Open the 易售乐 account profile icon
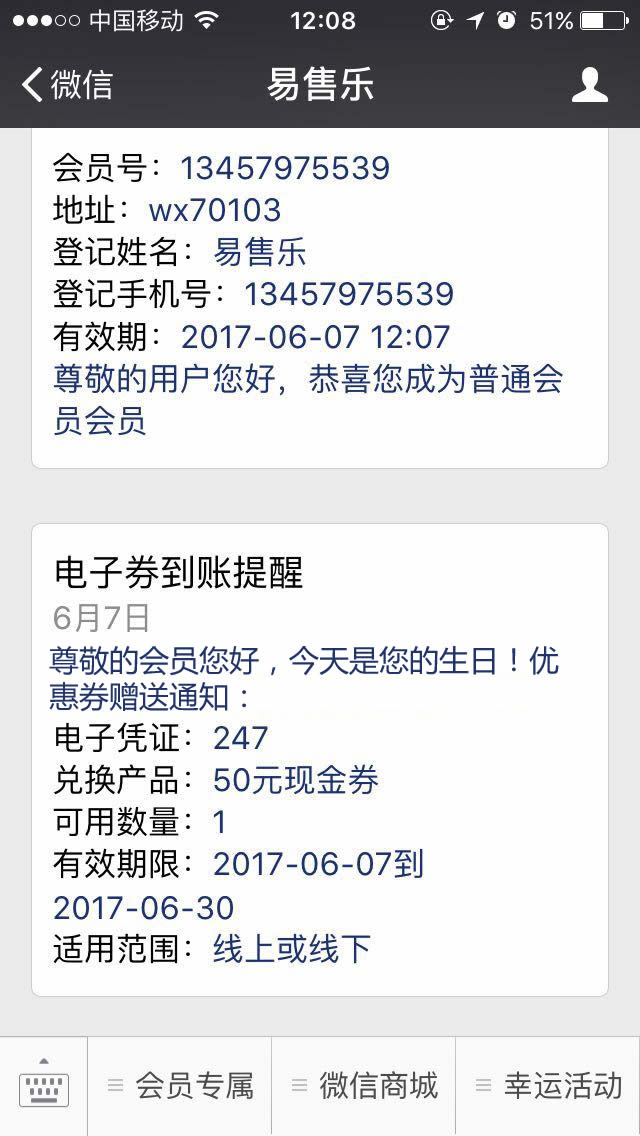The width and height of the screenshot is (640, 1136). [x=589, y=85]
